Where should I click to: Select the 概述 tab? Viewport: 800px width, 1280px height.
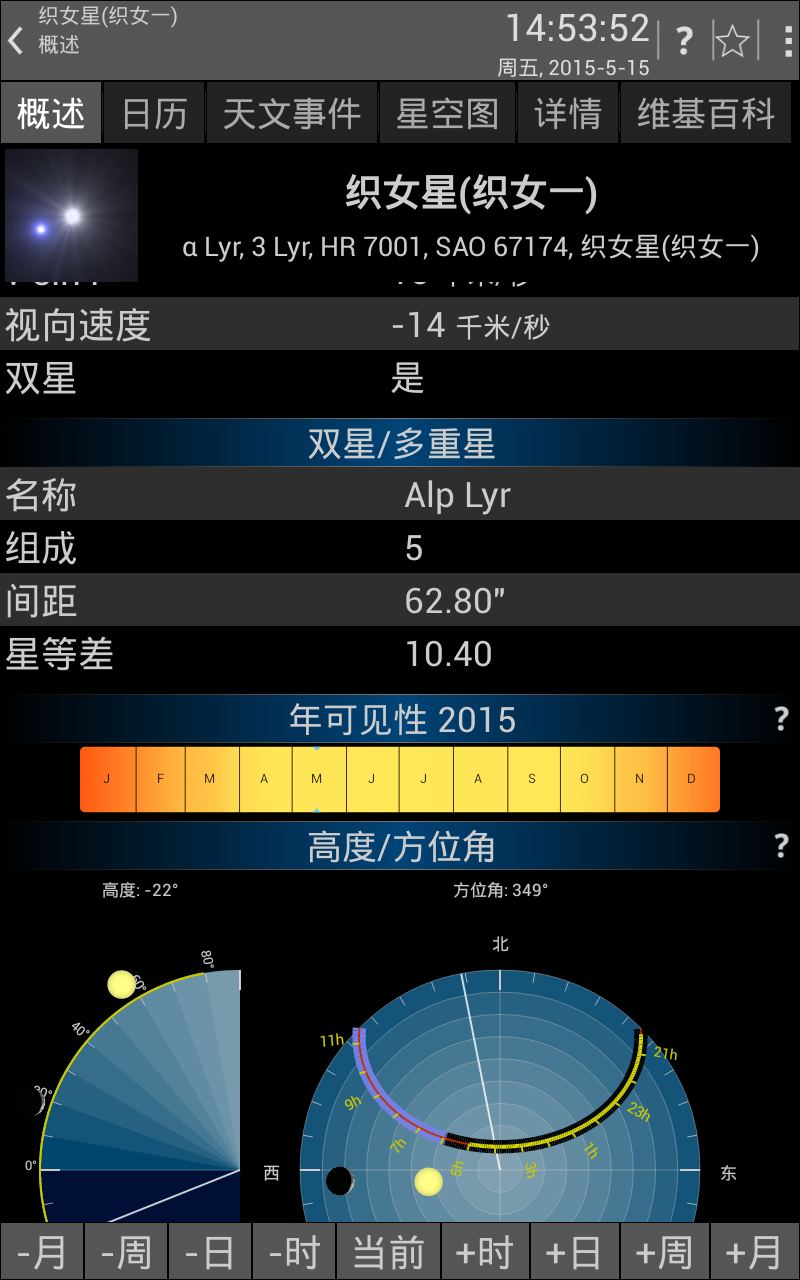pyautogui.click(x=51, y=113)
